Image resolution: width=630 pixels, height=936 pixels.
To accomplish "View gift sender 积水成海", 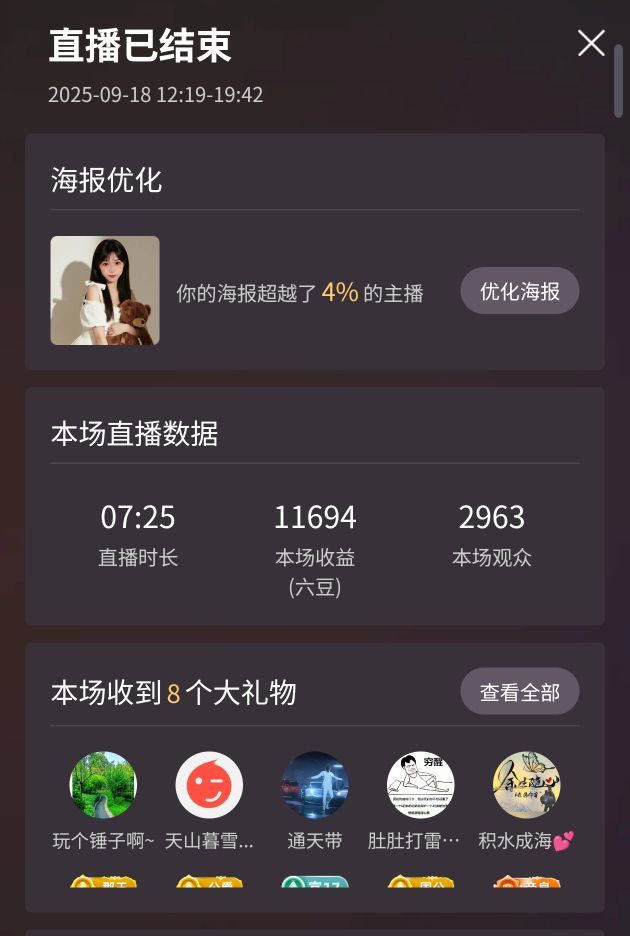I will 527,786.
